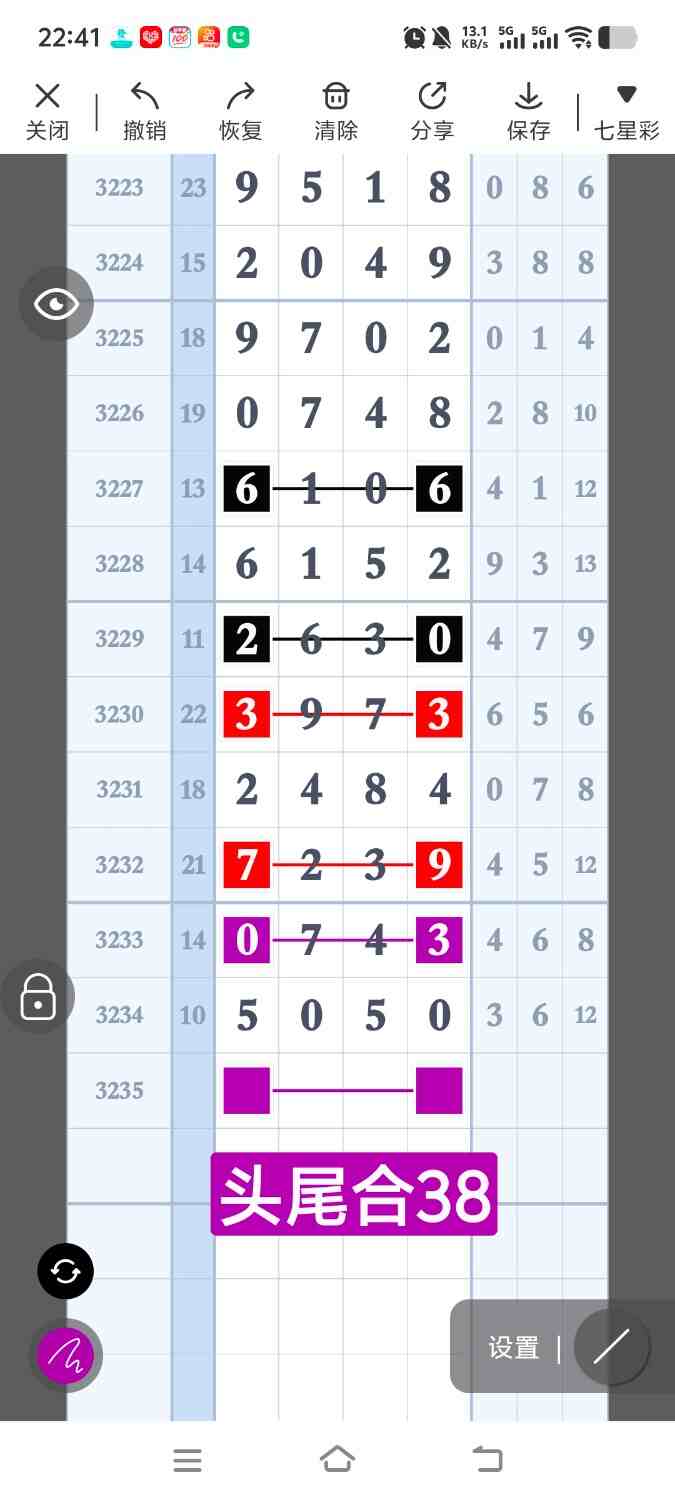Select the line drawing tool
This screenshot has height=1500, width=675.
(x=611, y=1347)
